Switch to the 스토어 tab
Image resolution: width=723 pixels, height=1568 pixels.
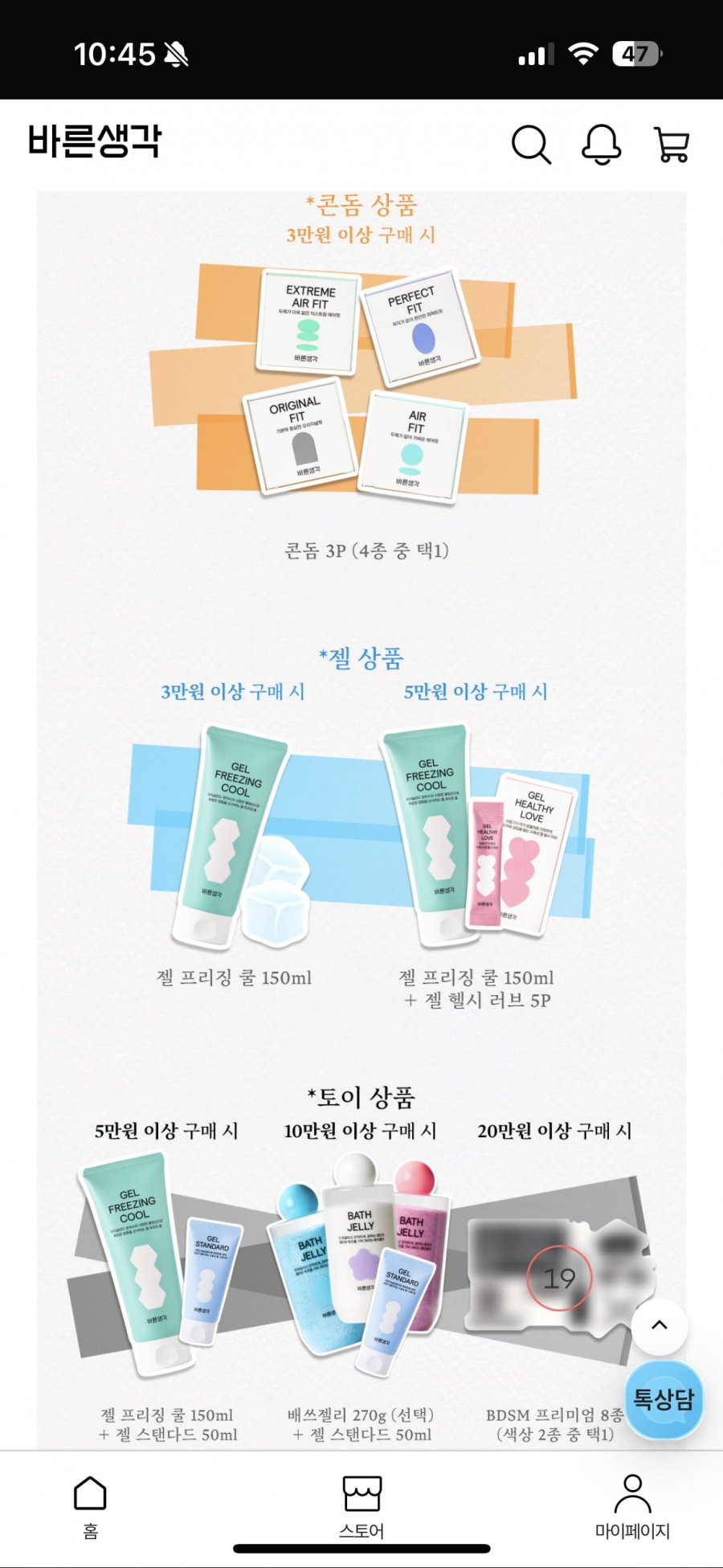pos(361,1505)
